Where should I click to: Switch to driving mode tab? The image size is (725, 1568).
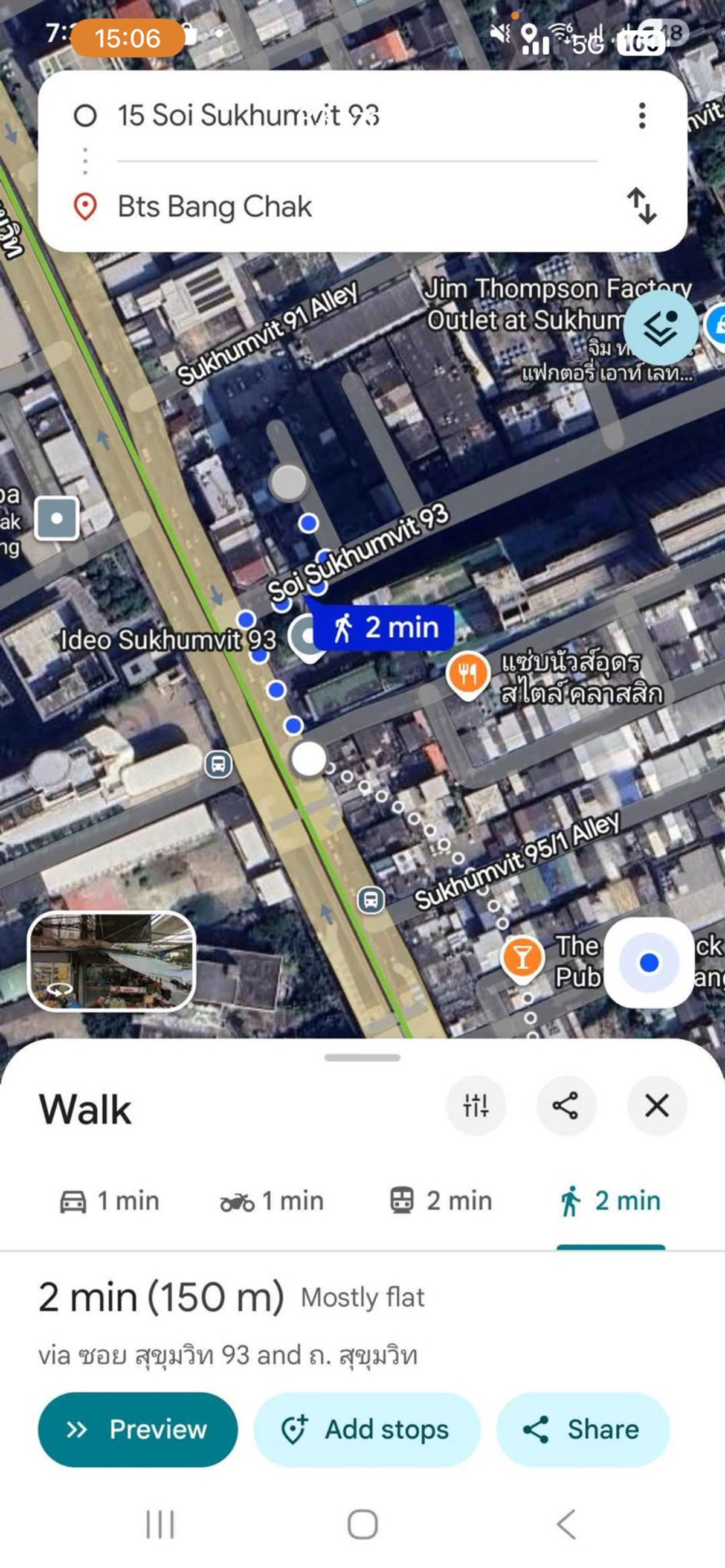[x=109, y=1201]
